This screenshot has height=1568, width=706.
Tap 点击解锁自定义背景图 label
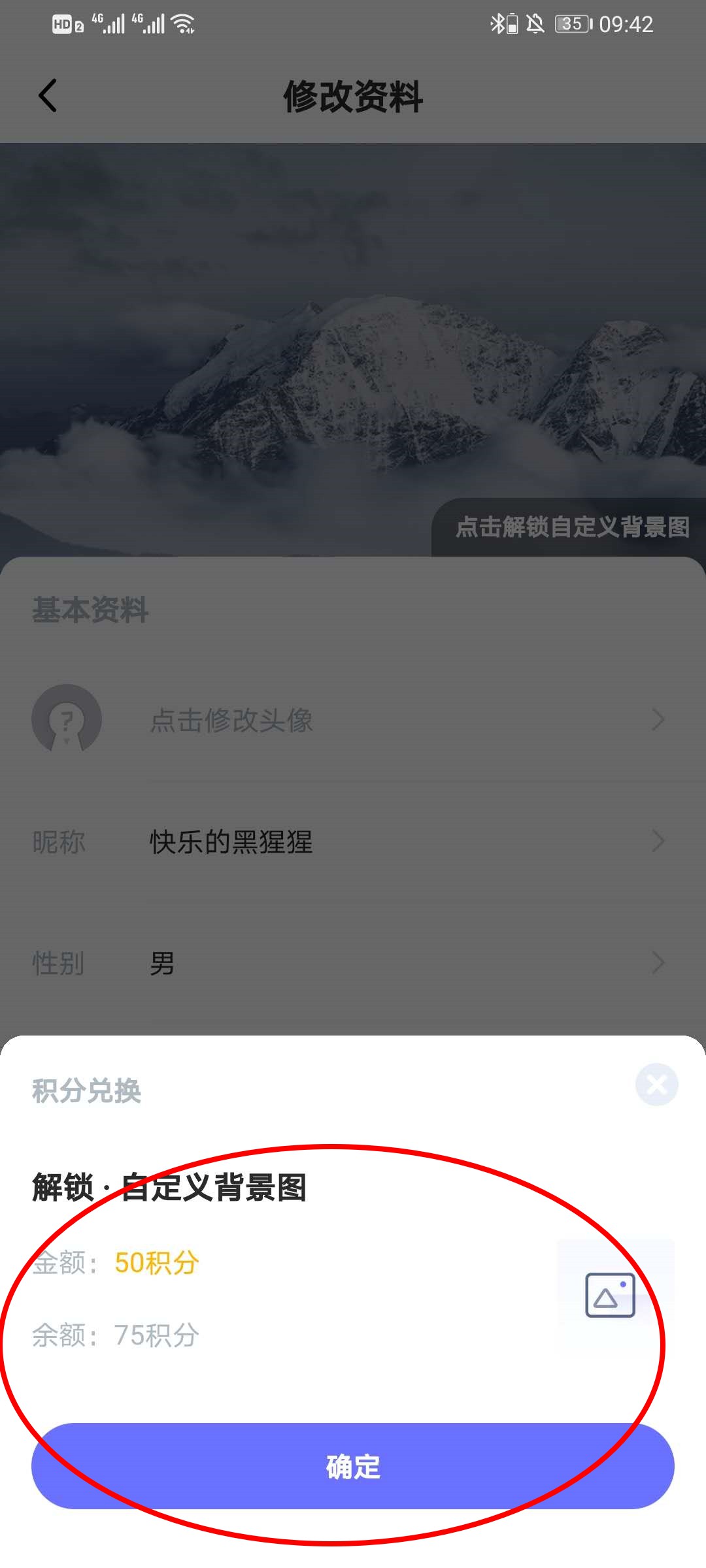(x=572, y=527)
